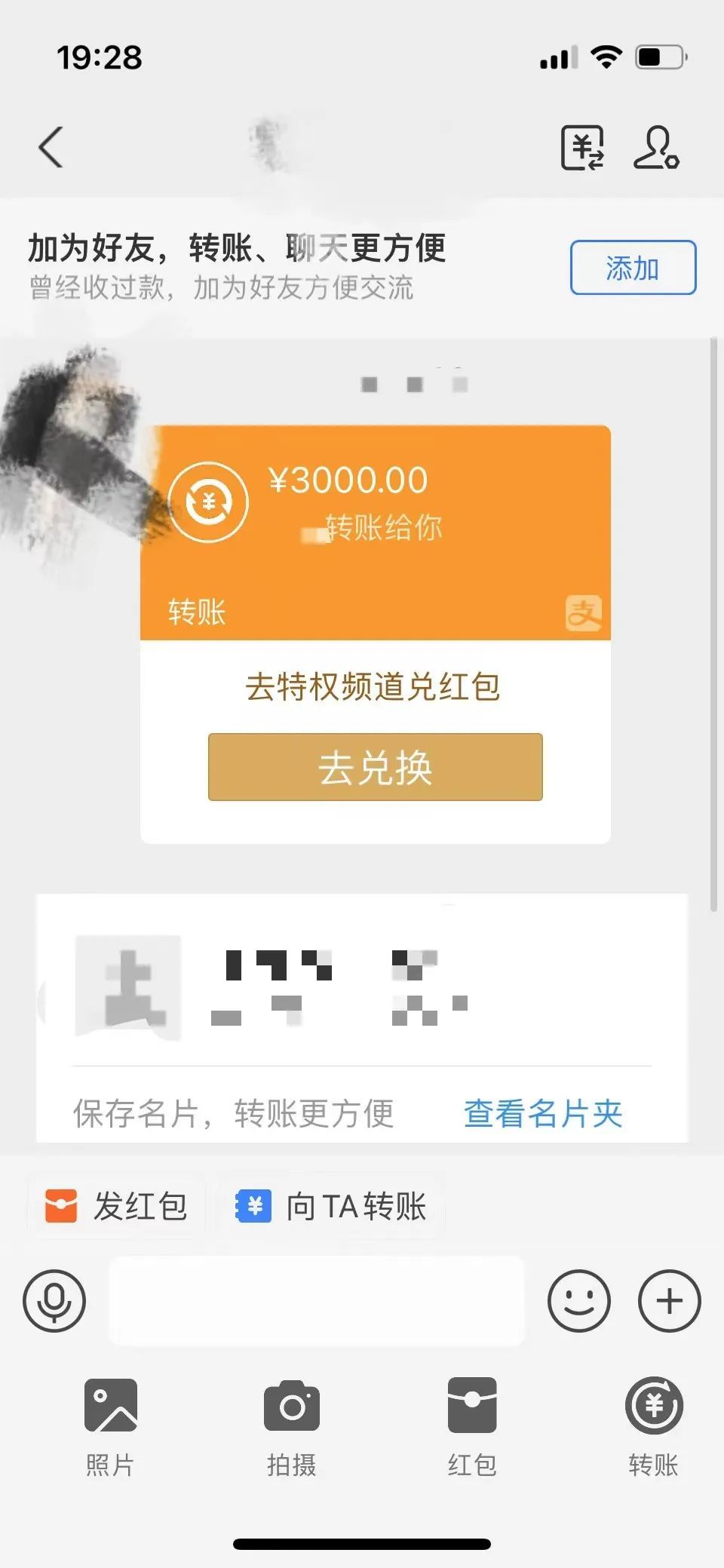Tap the 发红包 quick chip
This screenshot has height=1568, width=724.
[116, 1206]
